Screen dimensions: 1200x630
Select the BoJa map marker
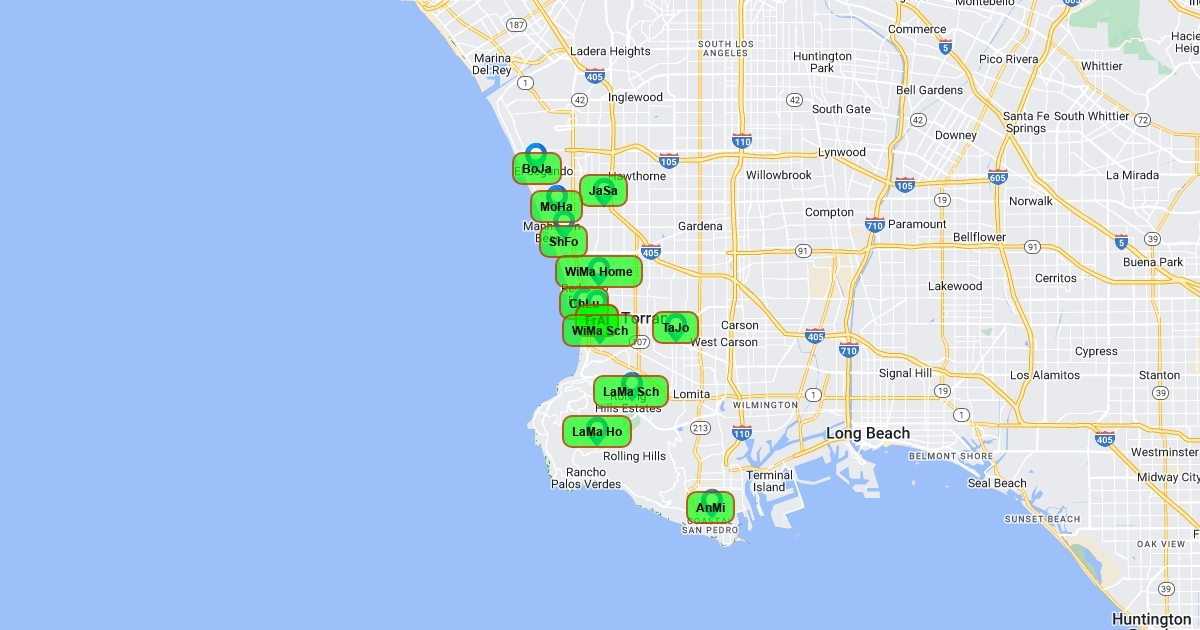coord(537,169)
